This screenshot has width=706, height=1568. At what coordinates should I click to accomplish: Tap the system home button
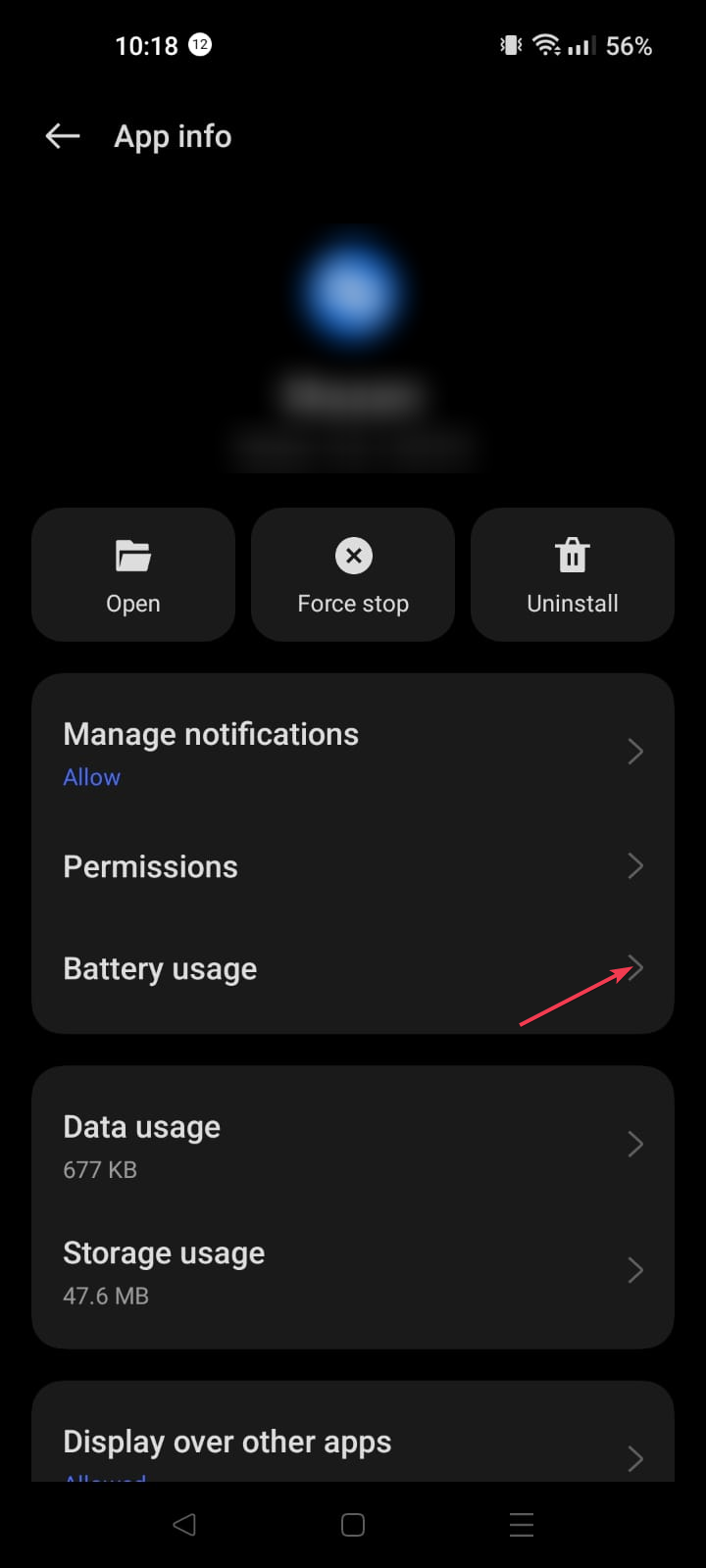click(x=353, y=1525)
